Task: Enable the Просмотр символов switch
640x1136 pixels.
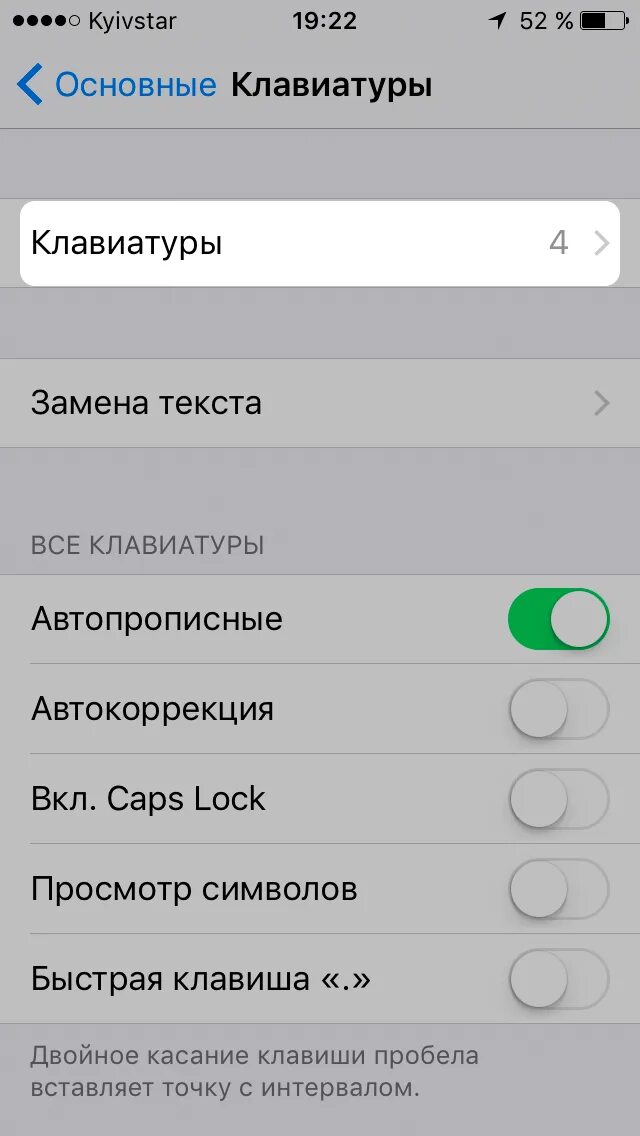Action: [x=559, y=888]
